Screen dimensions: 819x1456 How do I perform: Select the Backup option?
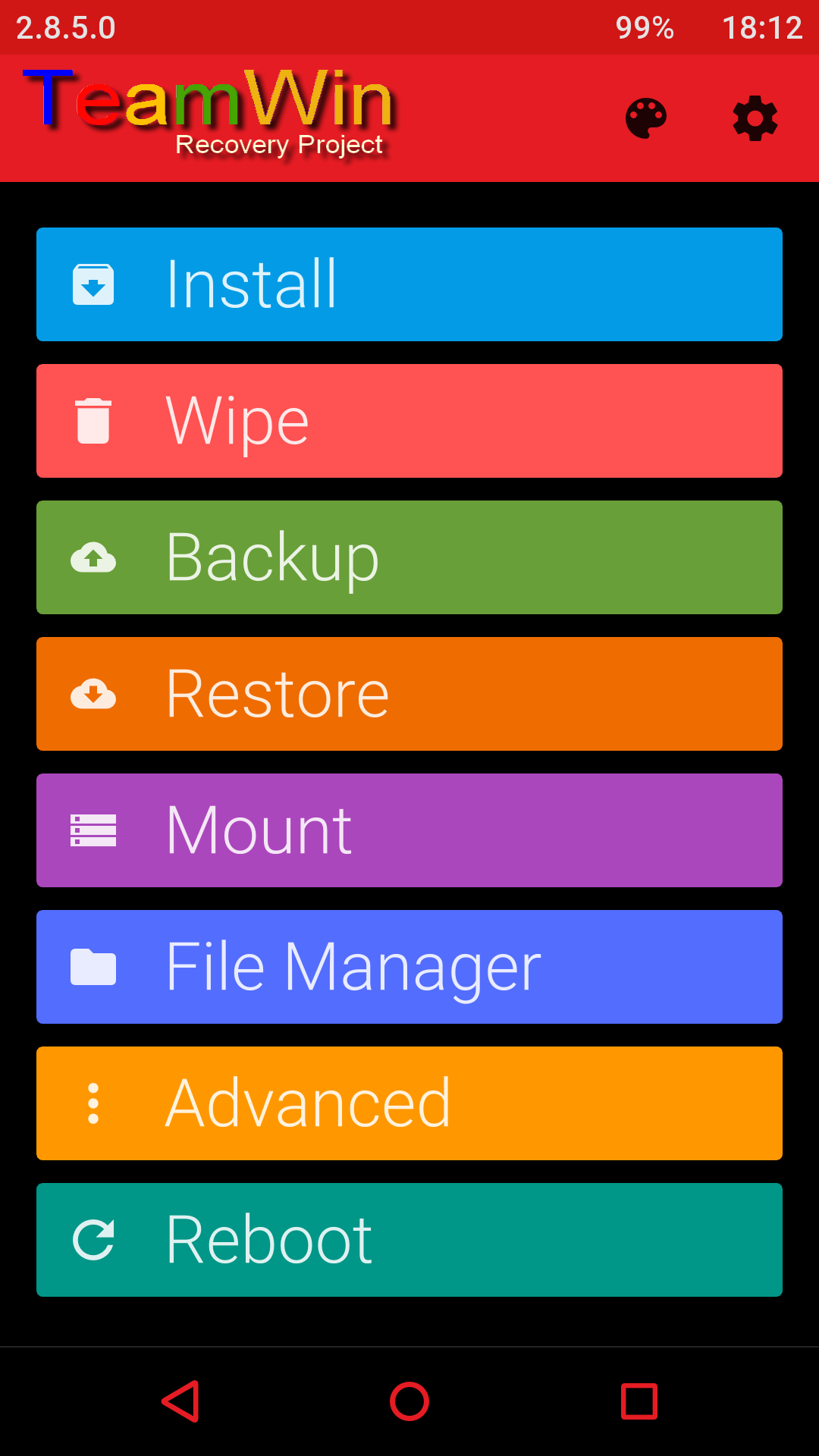click(x=409, y=557)
